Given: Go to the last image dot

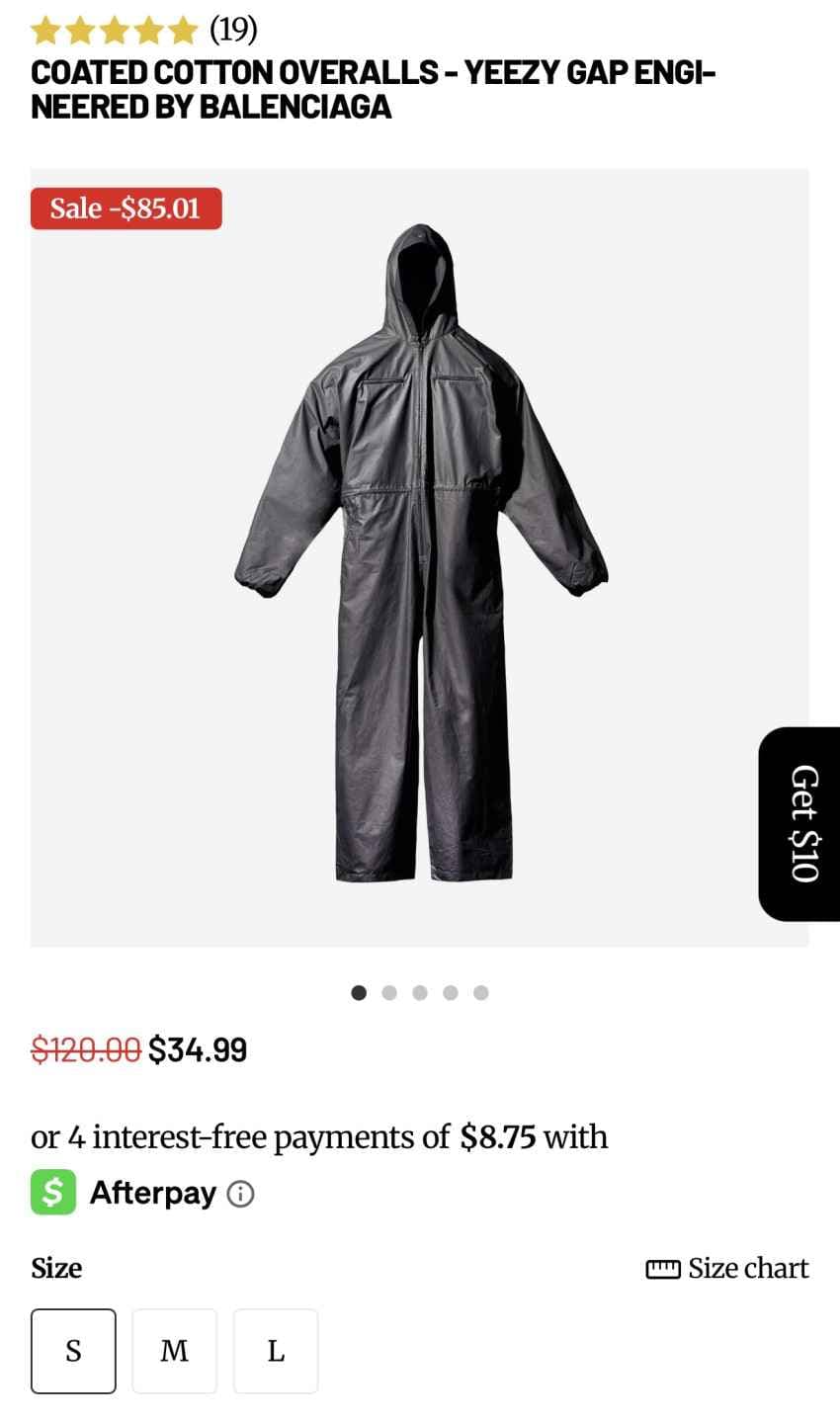Looking at the screenshot, I should click(x=481, y=992).
